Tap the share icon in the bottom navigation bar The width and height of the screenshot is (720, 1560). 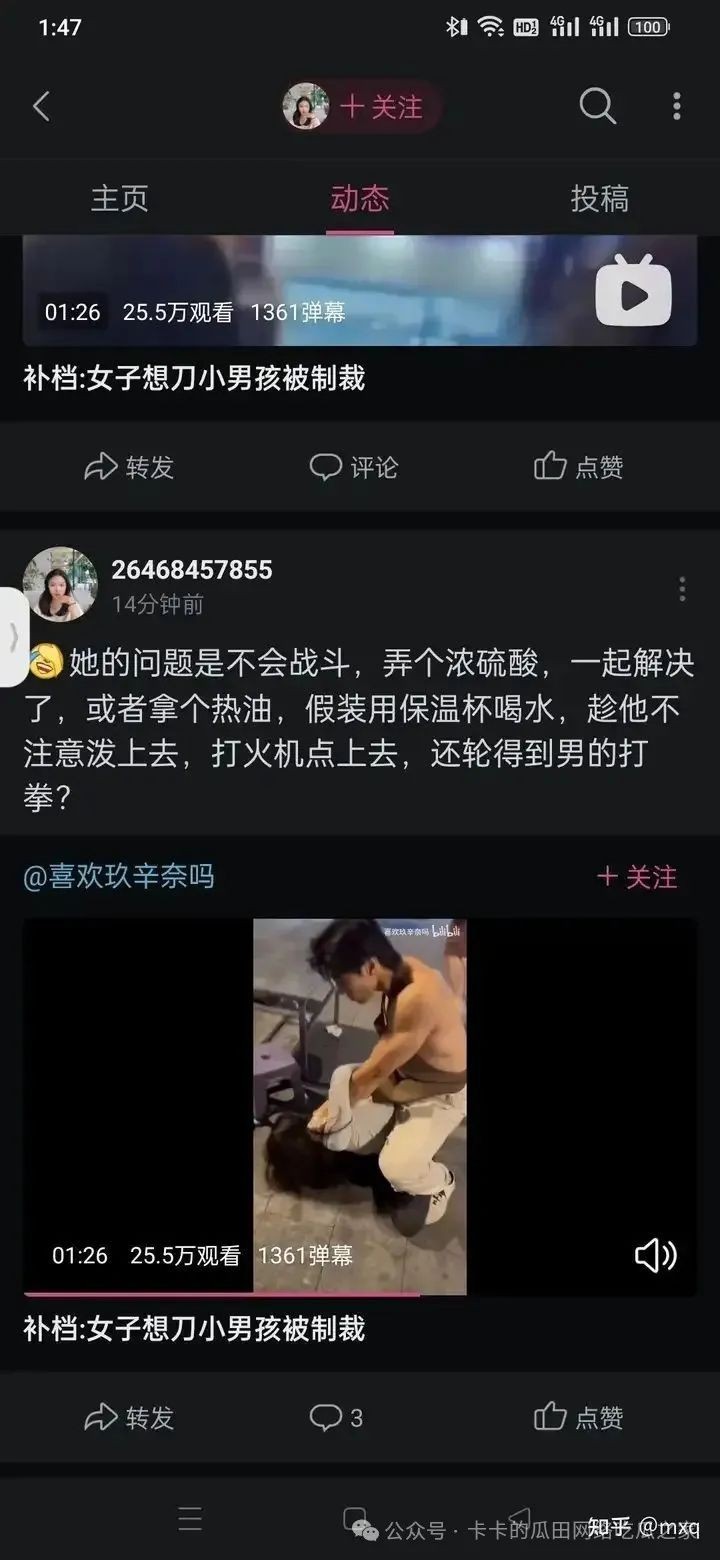click(520, 1518)
